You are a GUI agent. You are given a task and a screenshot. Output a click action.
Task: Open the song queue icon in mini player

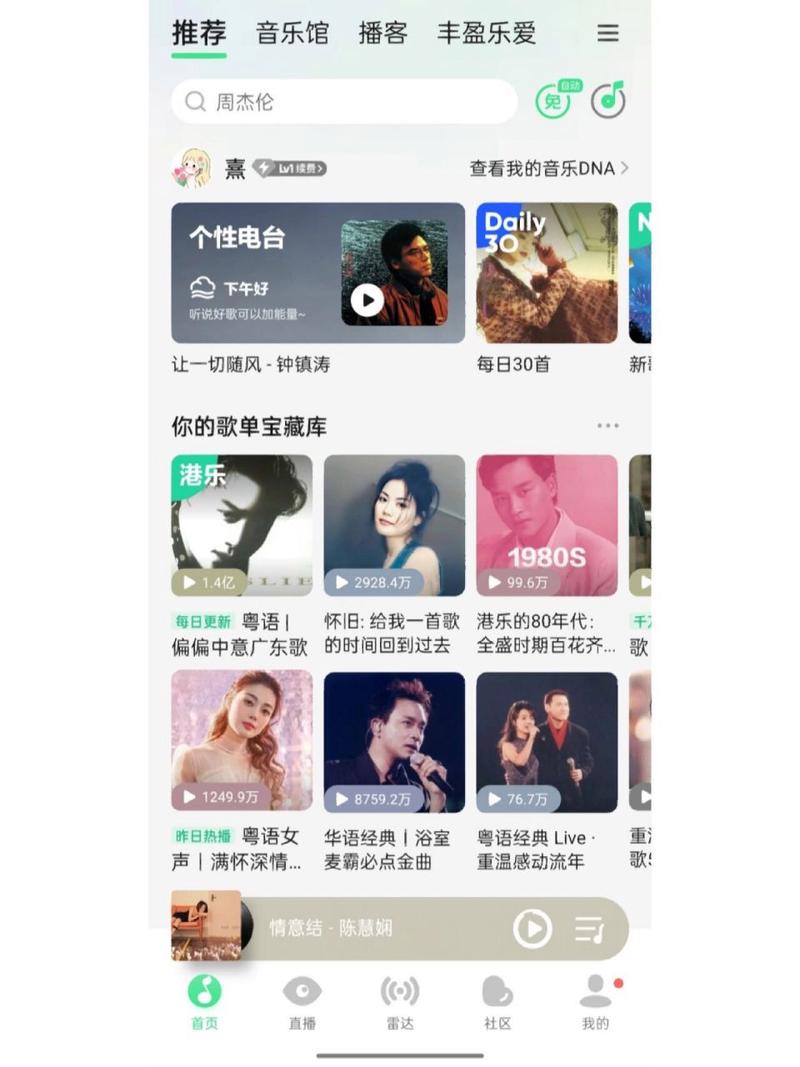click(x=591, y=928)
